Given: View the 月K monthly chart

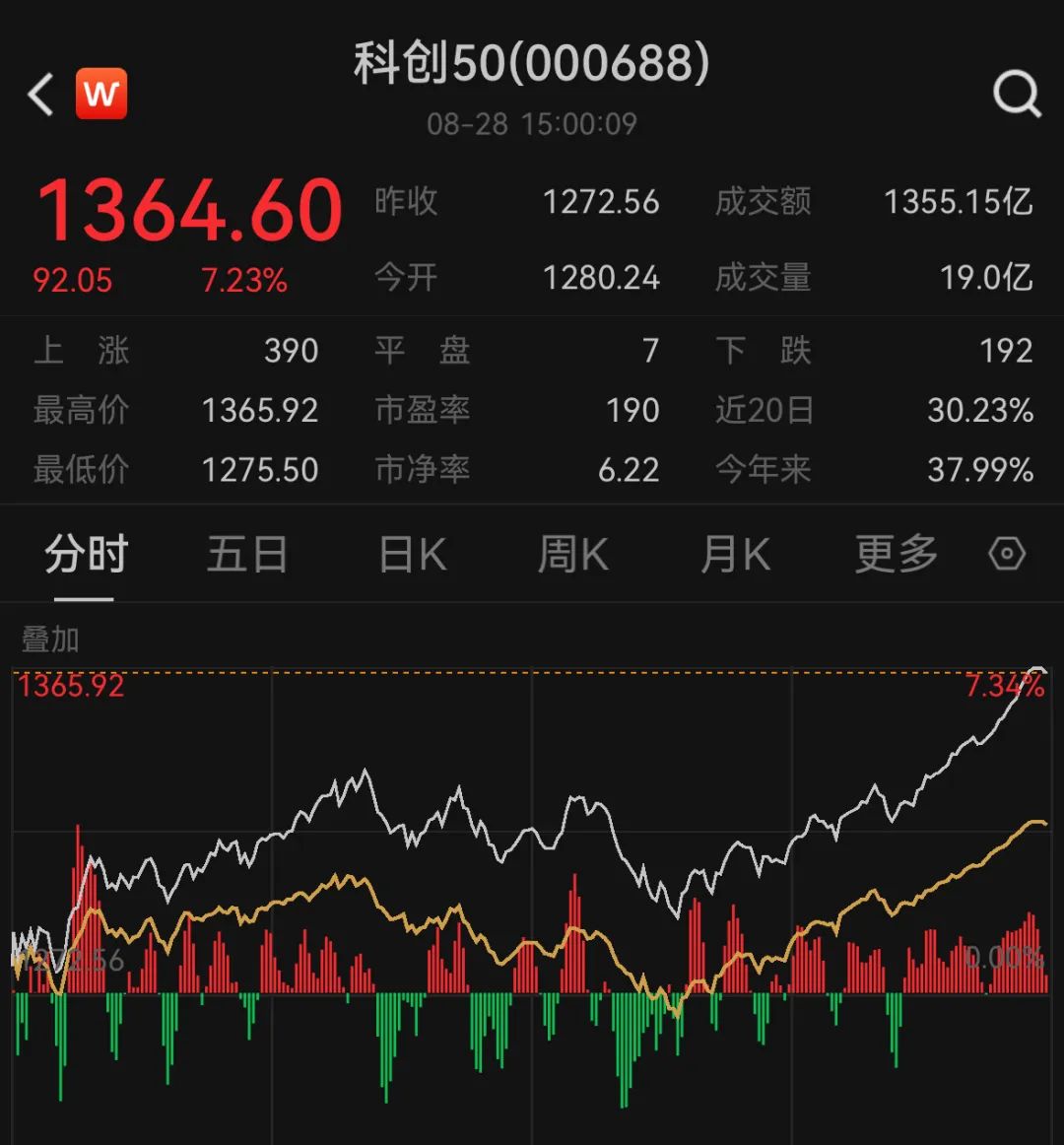Looking at the screenshot, I should coord(735,555).
